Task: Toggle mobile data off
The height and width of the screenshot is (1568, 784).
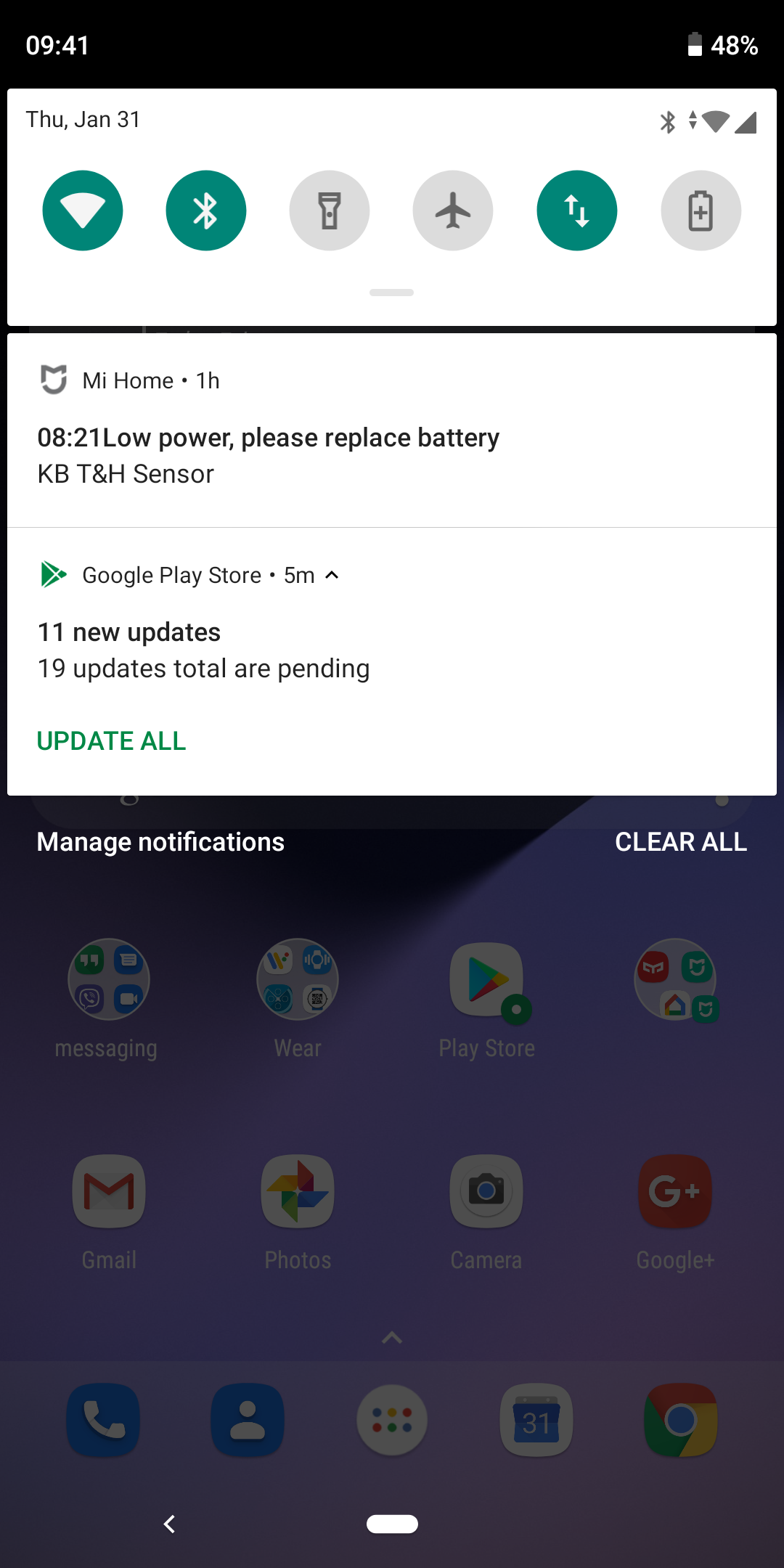Action: click(x=577, y=211)
